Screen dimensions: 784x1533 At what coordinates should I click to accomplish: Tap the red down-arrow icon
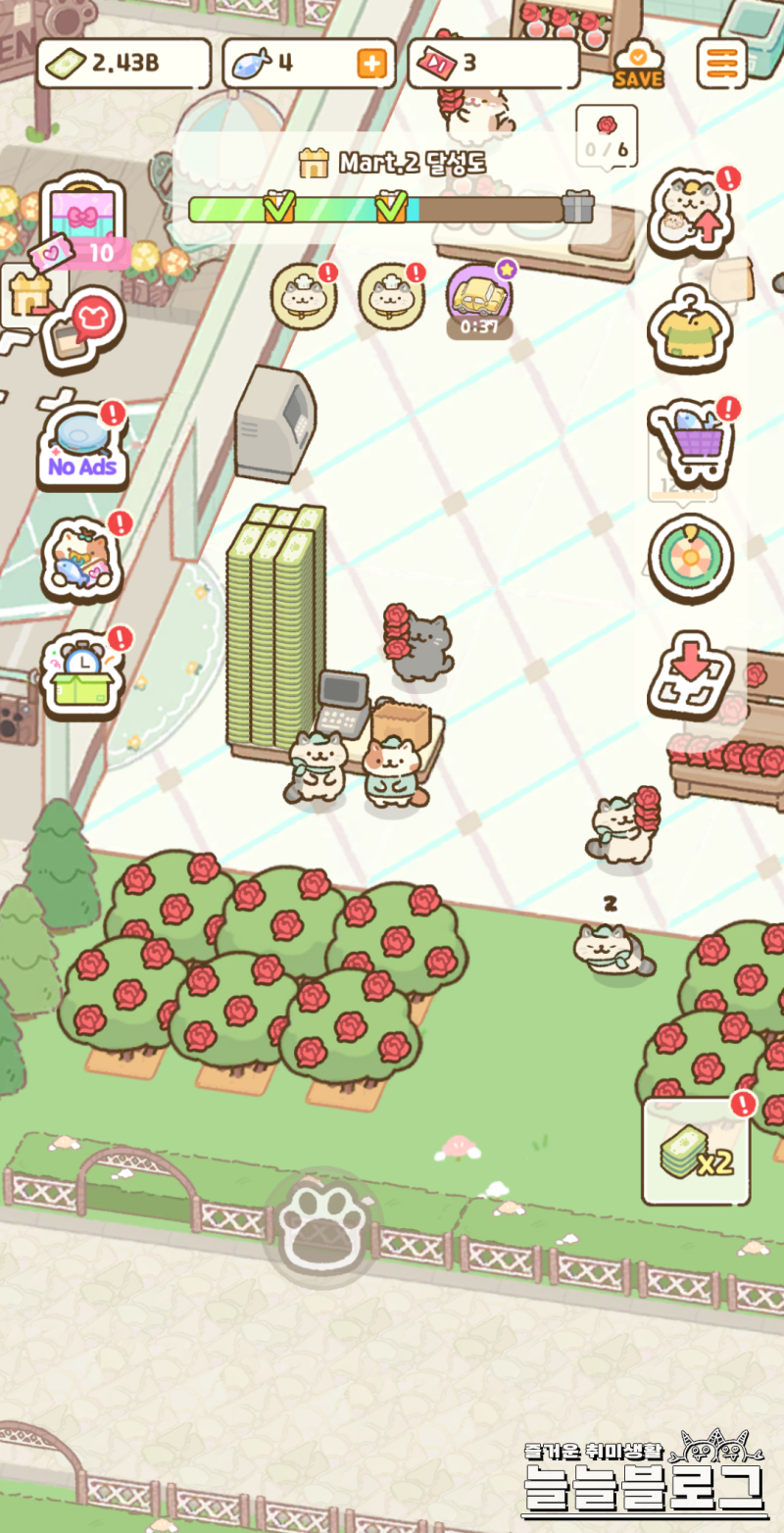pos(690,674)
